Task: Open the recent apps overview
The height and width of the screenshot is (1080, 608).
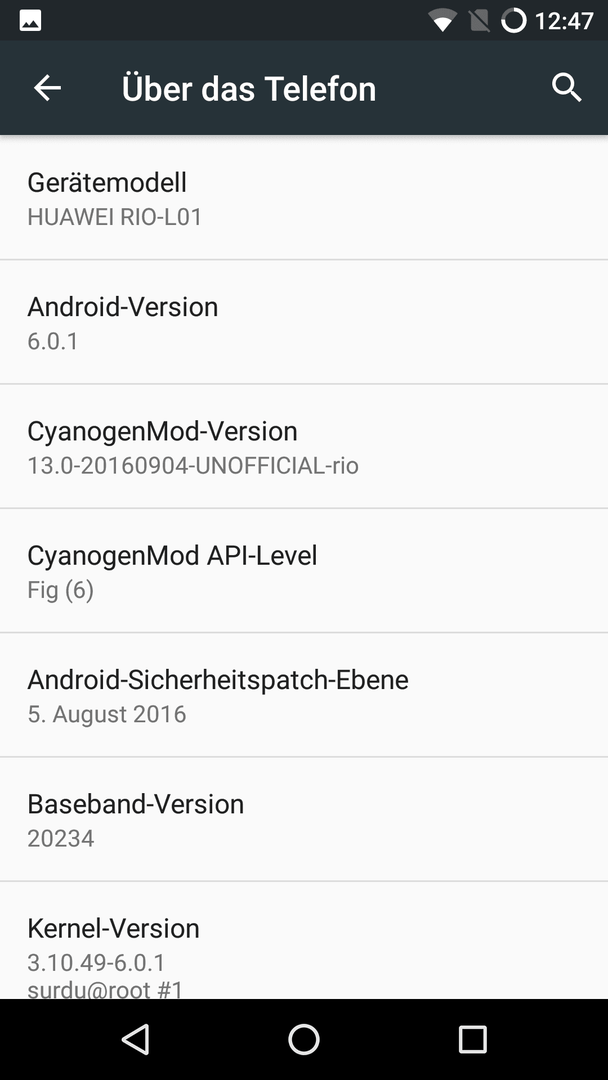Action: coord(472,1039)
